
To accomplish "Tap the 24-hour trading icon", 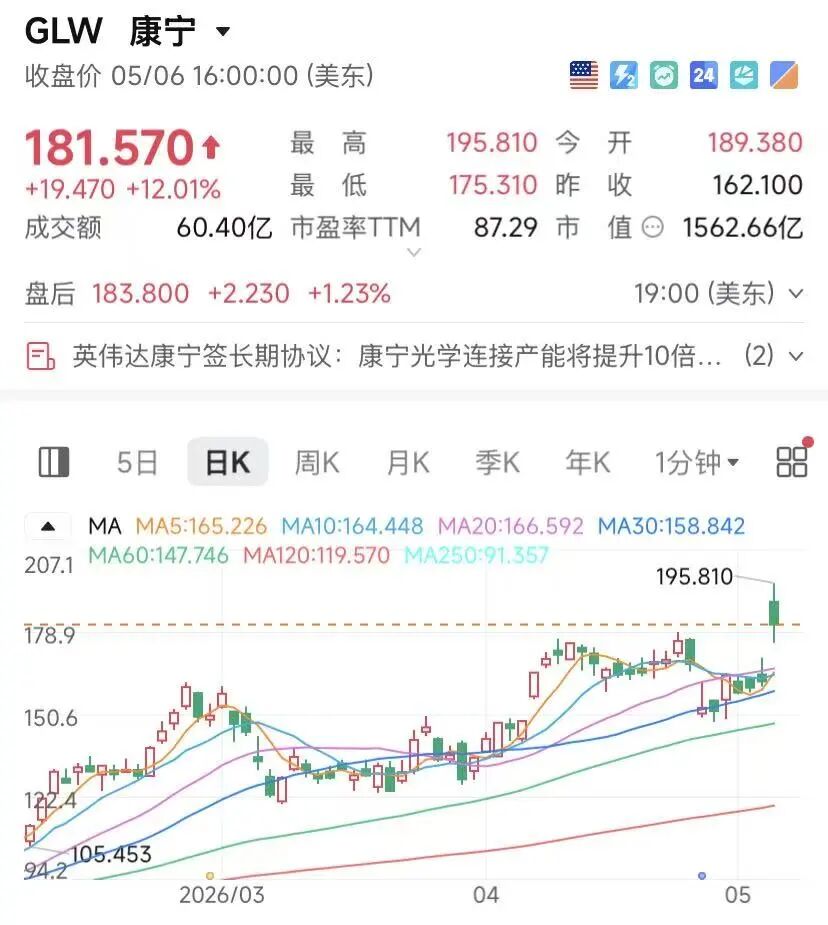I will pyautogui.click(x=704, y=76).
